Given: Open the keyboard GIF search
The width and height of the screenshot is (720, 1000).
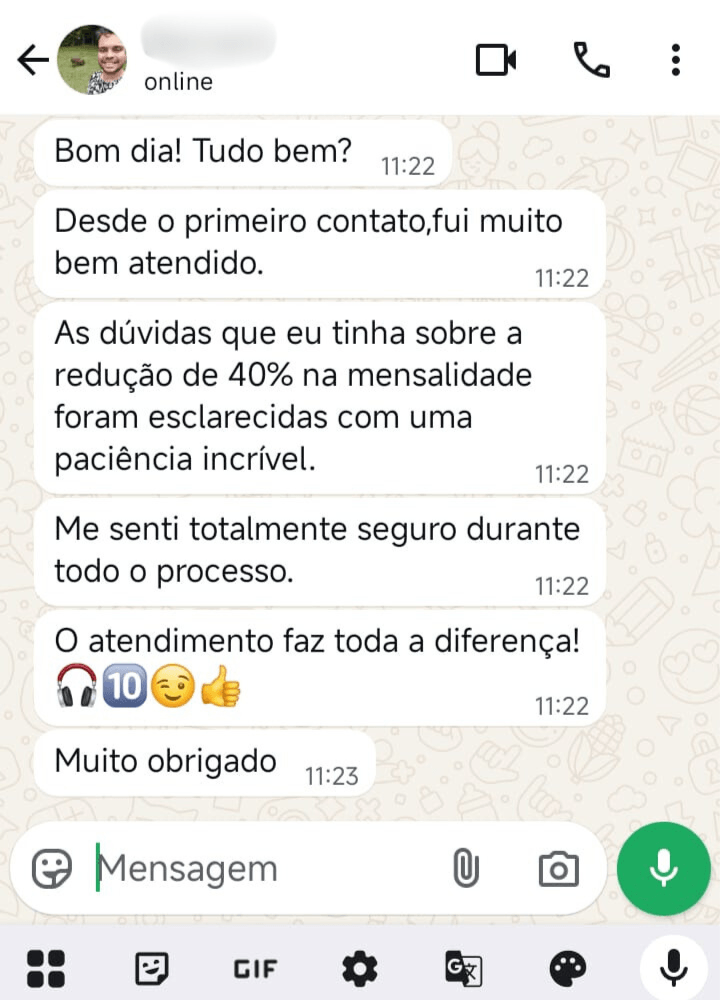Looking at the screenshot, I should (x=255, y=968).
